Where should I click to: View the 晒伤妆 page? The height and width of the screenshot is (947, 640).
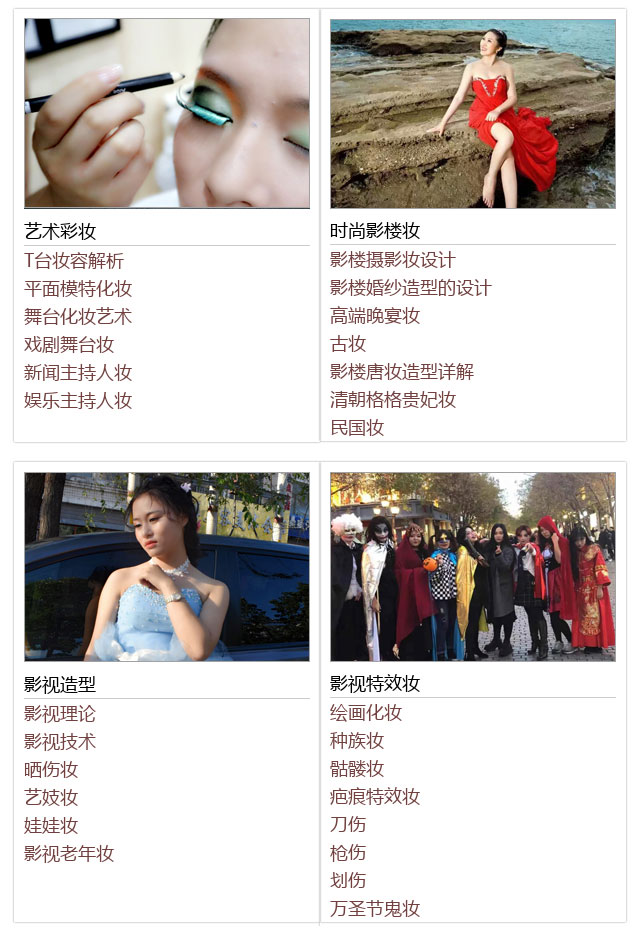pyautogui.click(x=51, y=770)
